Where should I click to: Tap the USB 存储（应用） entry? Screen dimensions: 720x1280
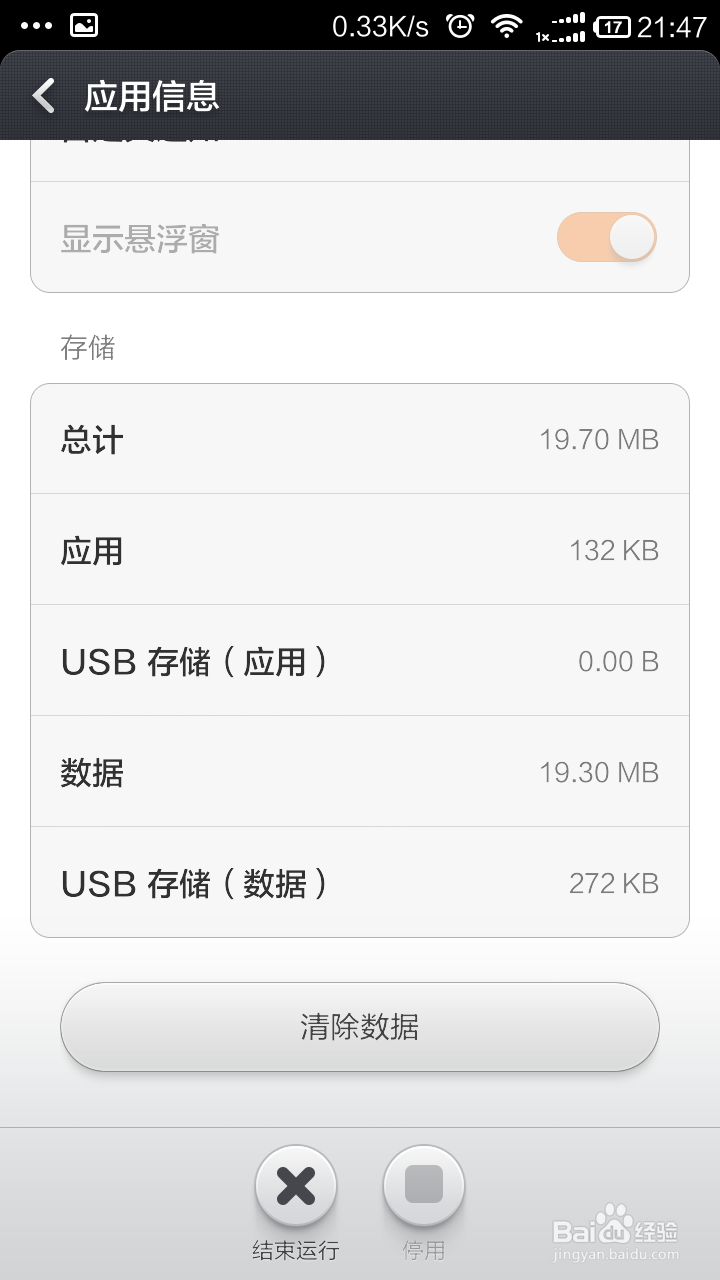click(360, 661)
